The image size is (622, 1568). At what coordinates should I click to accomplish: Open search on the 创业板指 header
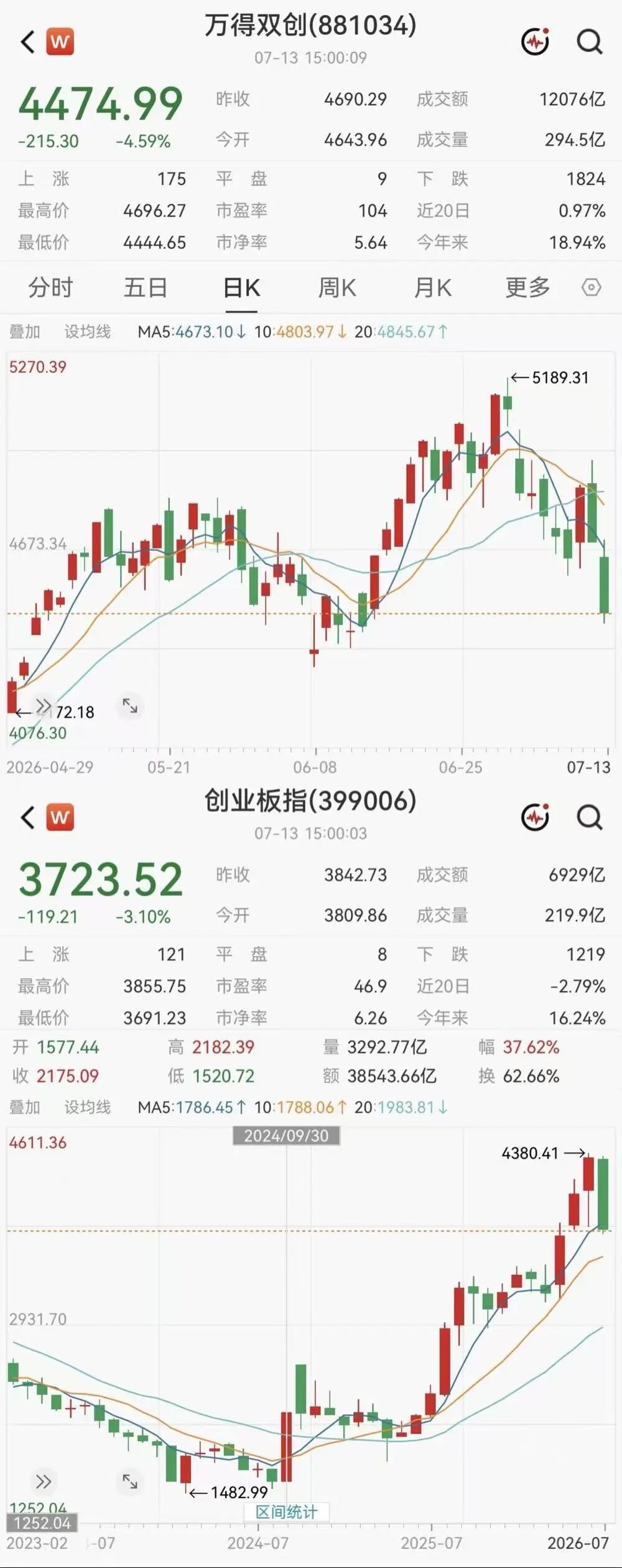point(589,817)
